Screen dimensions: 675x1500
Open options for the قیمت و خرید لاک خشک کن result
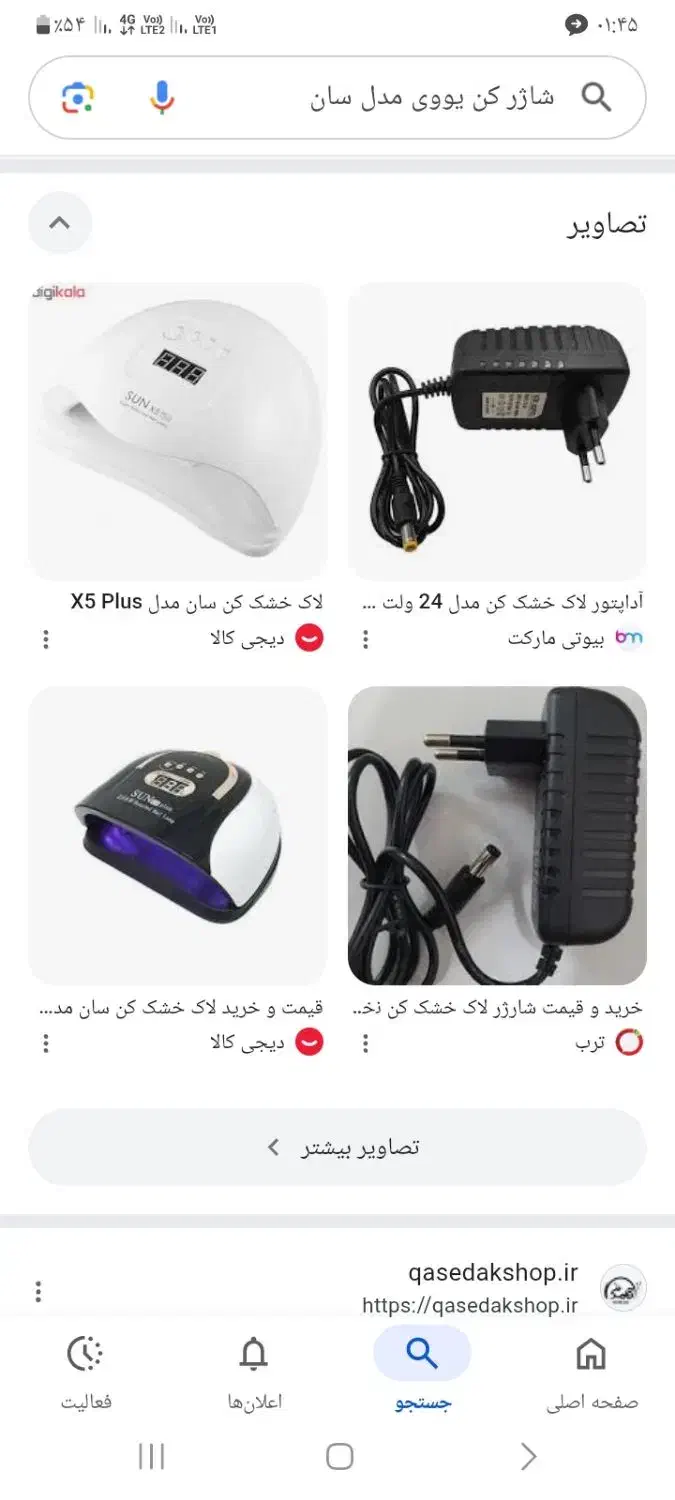[x=46, y=1043]
